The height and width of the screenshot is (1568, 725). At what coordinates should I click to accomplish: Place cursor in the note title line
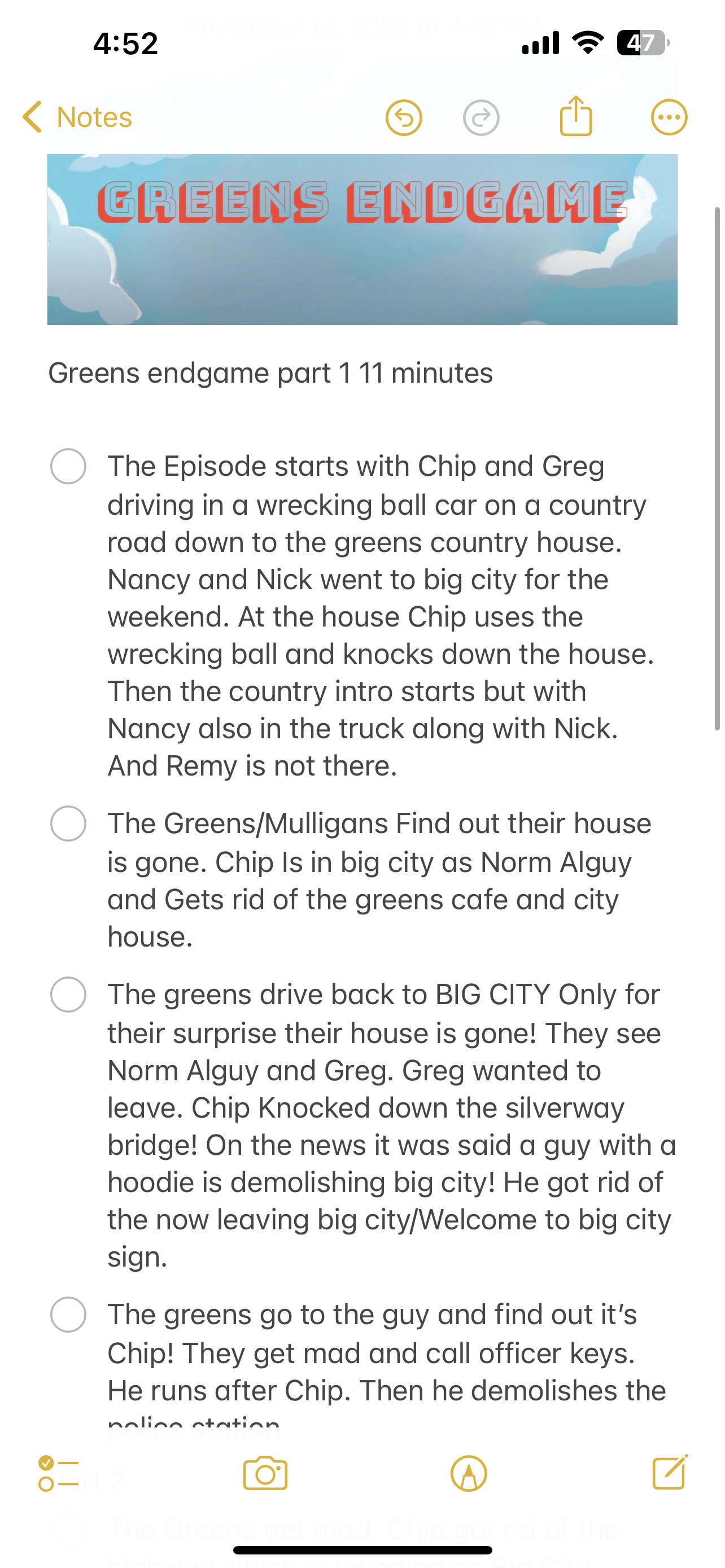272,372
